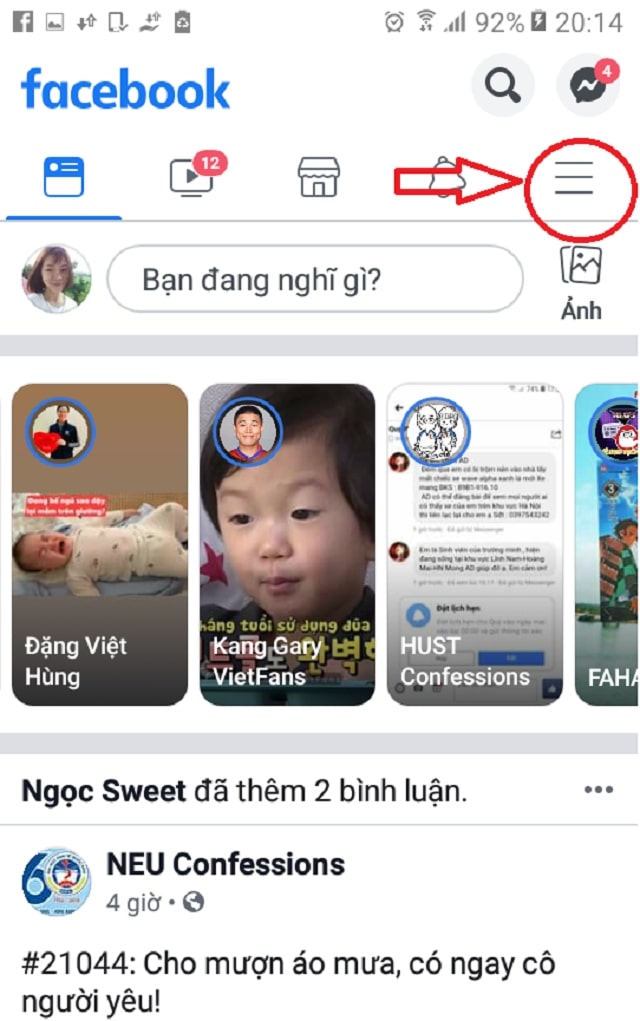The image size is (640, 1021).
Task: Open your profile picture
Action: [56, 279]
